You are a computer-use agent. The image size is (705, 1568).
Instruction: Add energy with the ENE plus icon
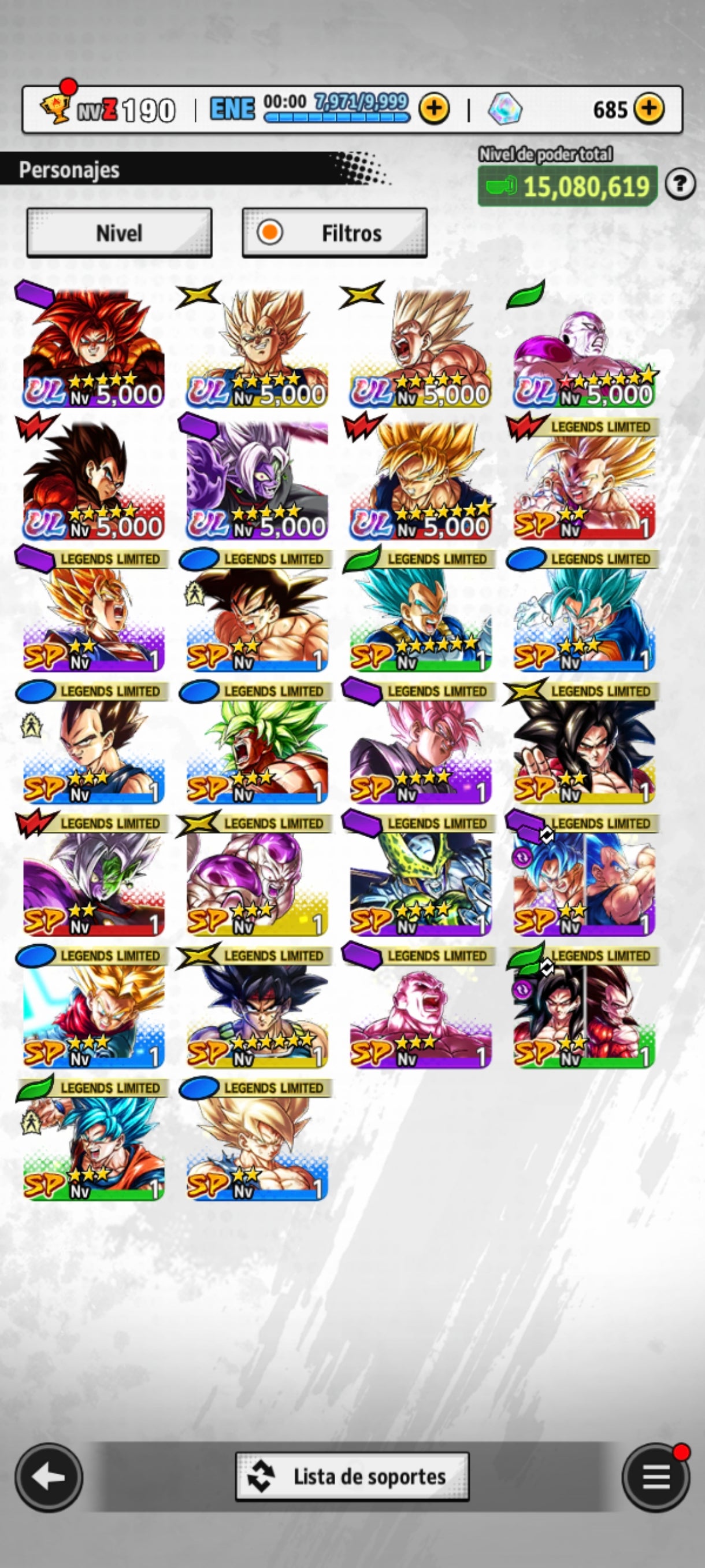[434, 109]
